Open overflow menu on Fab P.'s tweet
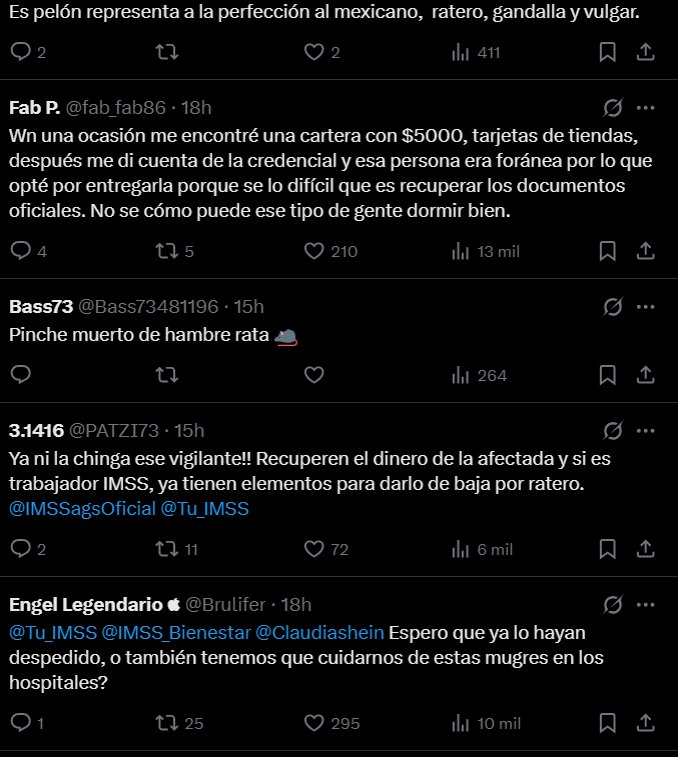 (x=646, y=108)
